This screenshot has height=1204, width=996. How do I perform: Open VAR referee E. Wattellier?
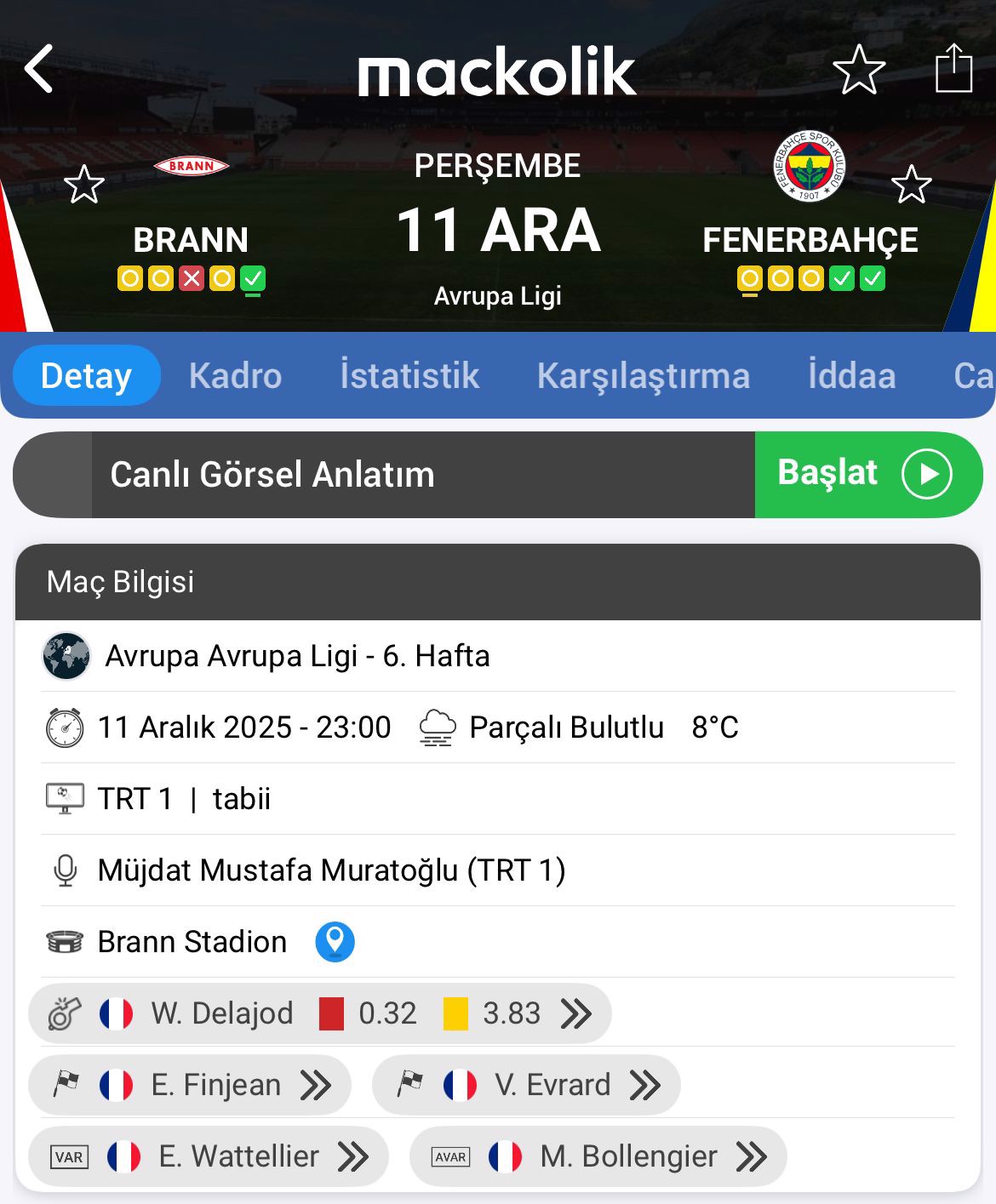pyautogui.click(x=209, y=1156)
